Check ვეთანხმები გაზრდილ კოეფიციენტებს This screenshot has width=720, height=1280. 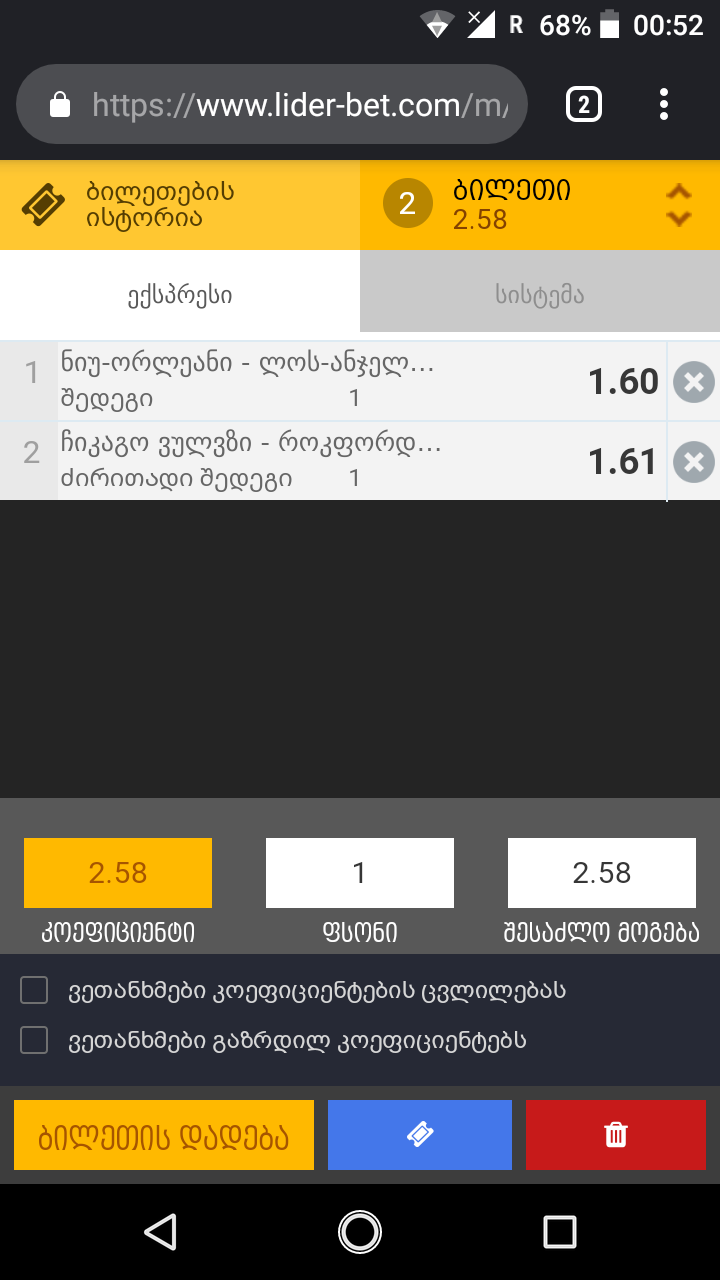34,1041
